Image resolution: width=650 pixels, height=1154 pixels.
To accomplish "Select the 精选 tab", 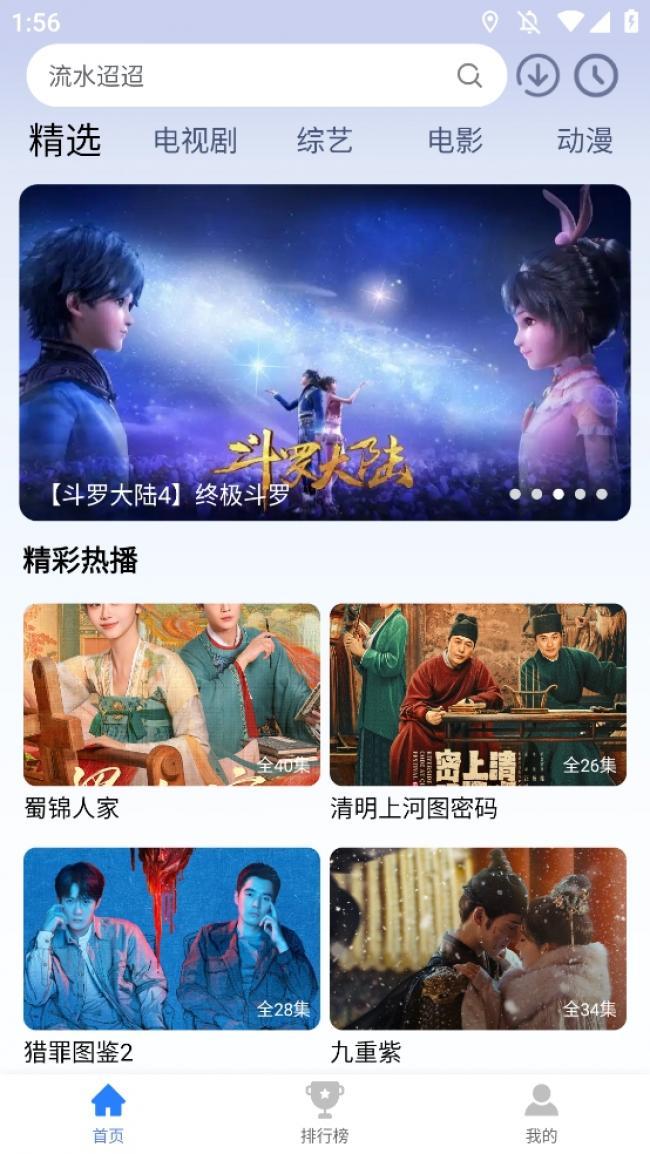I will pos(65,140).
